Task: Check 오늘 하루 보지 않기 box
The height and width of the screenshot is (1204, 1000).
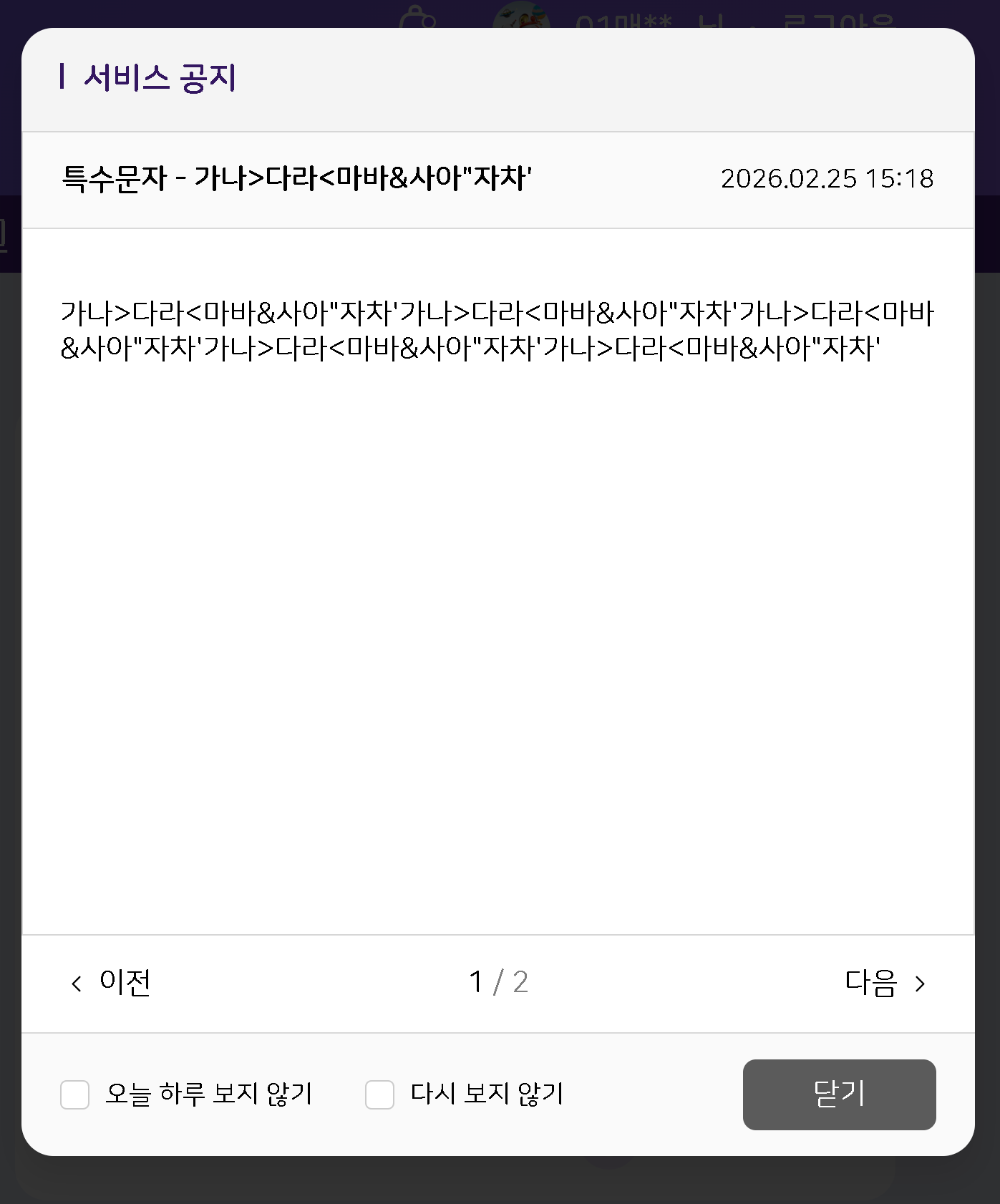Action: tap(75, 1094)
